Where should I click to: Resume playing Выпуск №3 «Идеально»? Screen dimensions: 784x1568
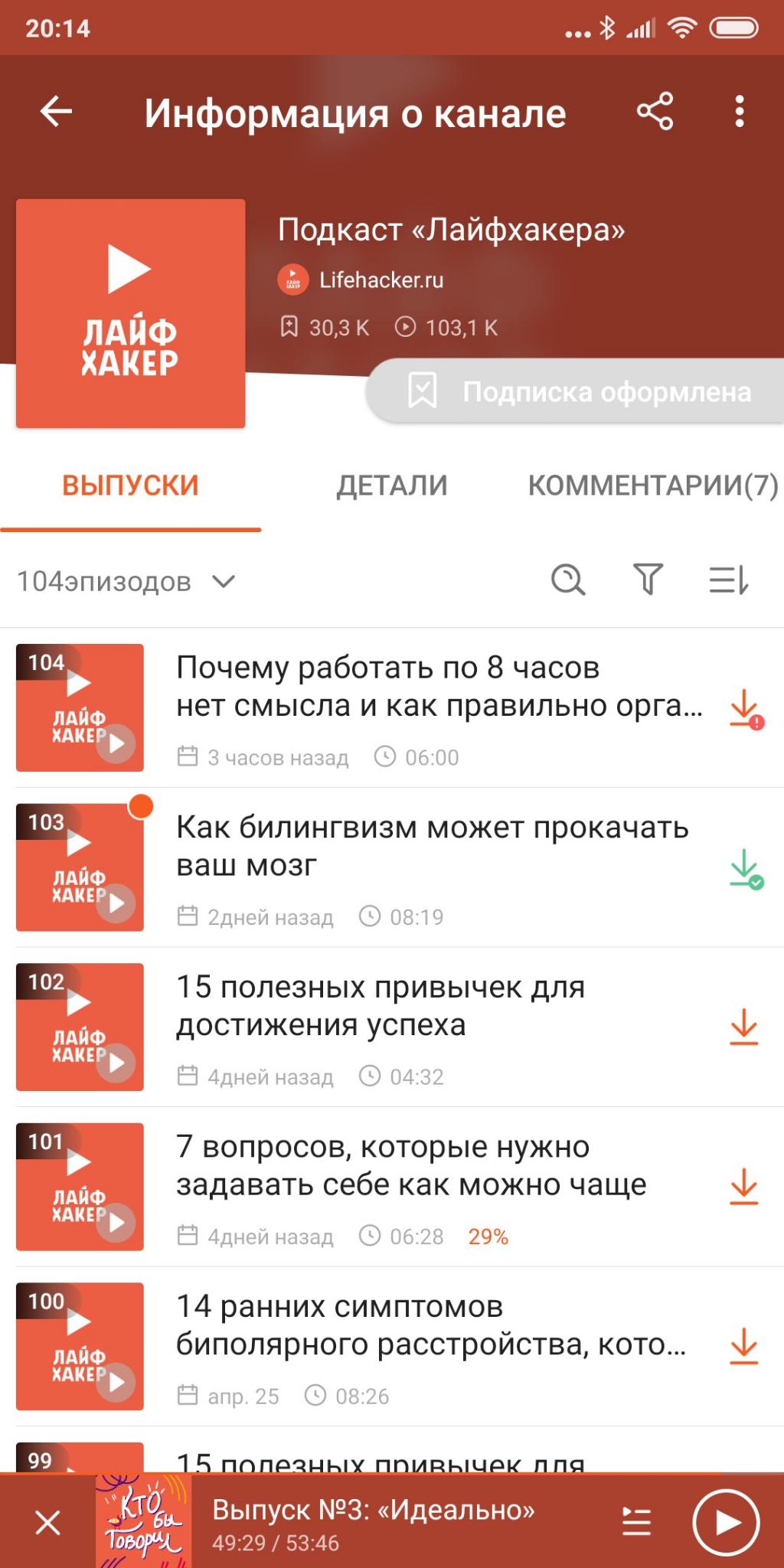click(725, 1523)
